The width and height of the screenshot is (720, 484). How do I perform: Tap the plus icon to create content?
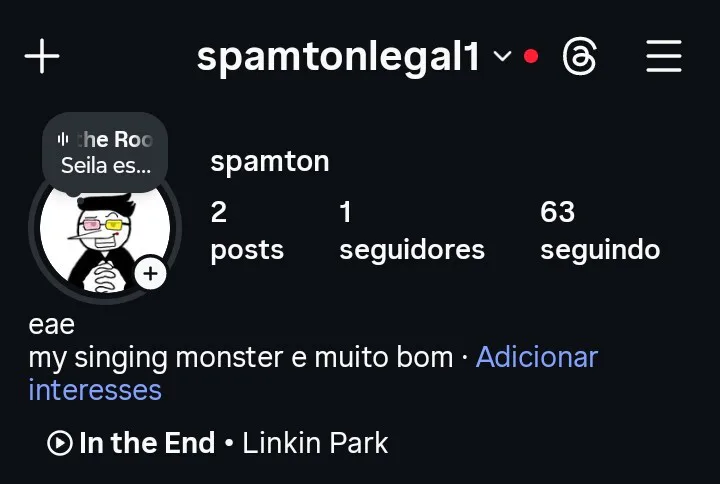point(42,57)
